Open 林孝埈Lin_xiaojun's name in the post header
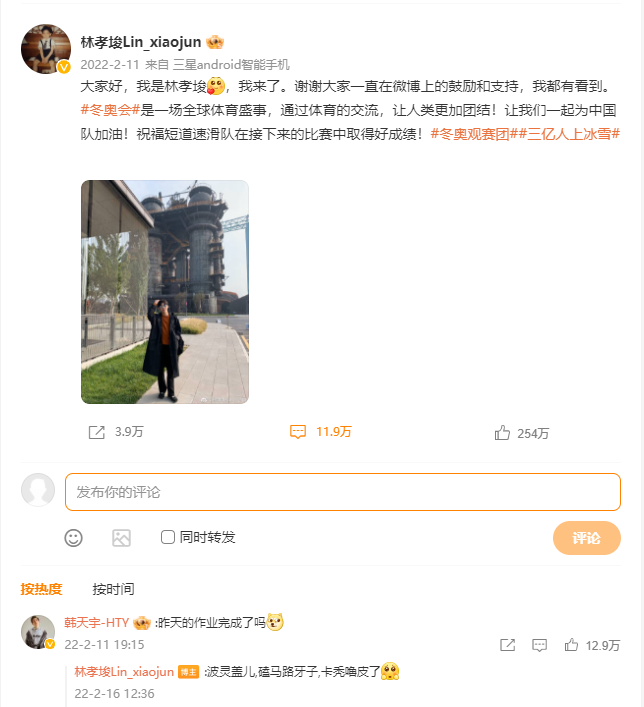Image resolution: width=644 pixels, height=707 pixels. [x=141, y=42]
